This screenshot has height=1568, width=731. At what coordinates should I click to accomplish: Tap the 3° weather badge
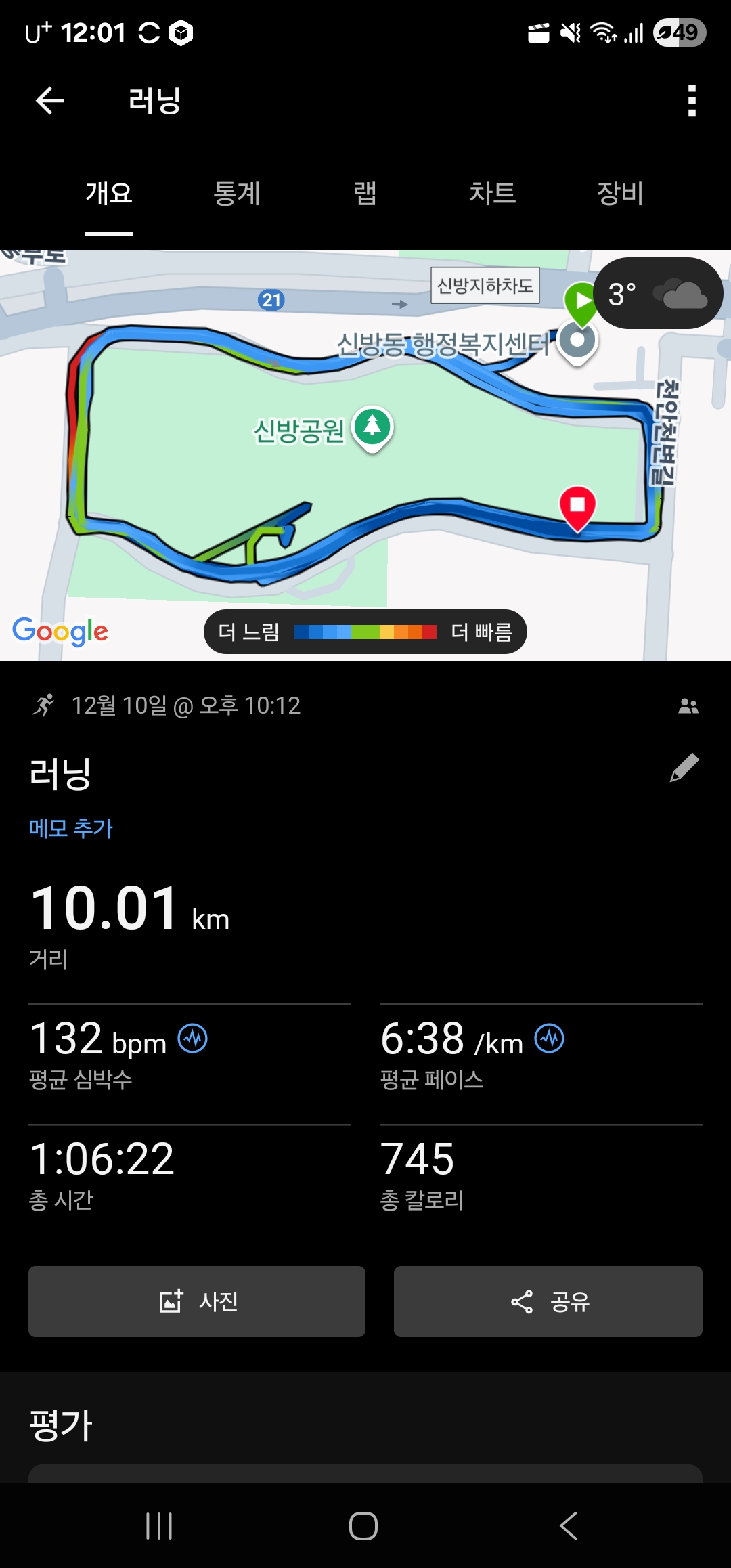point(658,294)
